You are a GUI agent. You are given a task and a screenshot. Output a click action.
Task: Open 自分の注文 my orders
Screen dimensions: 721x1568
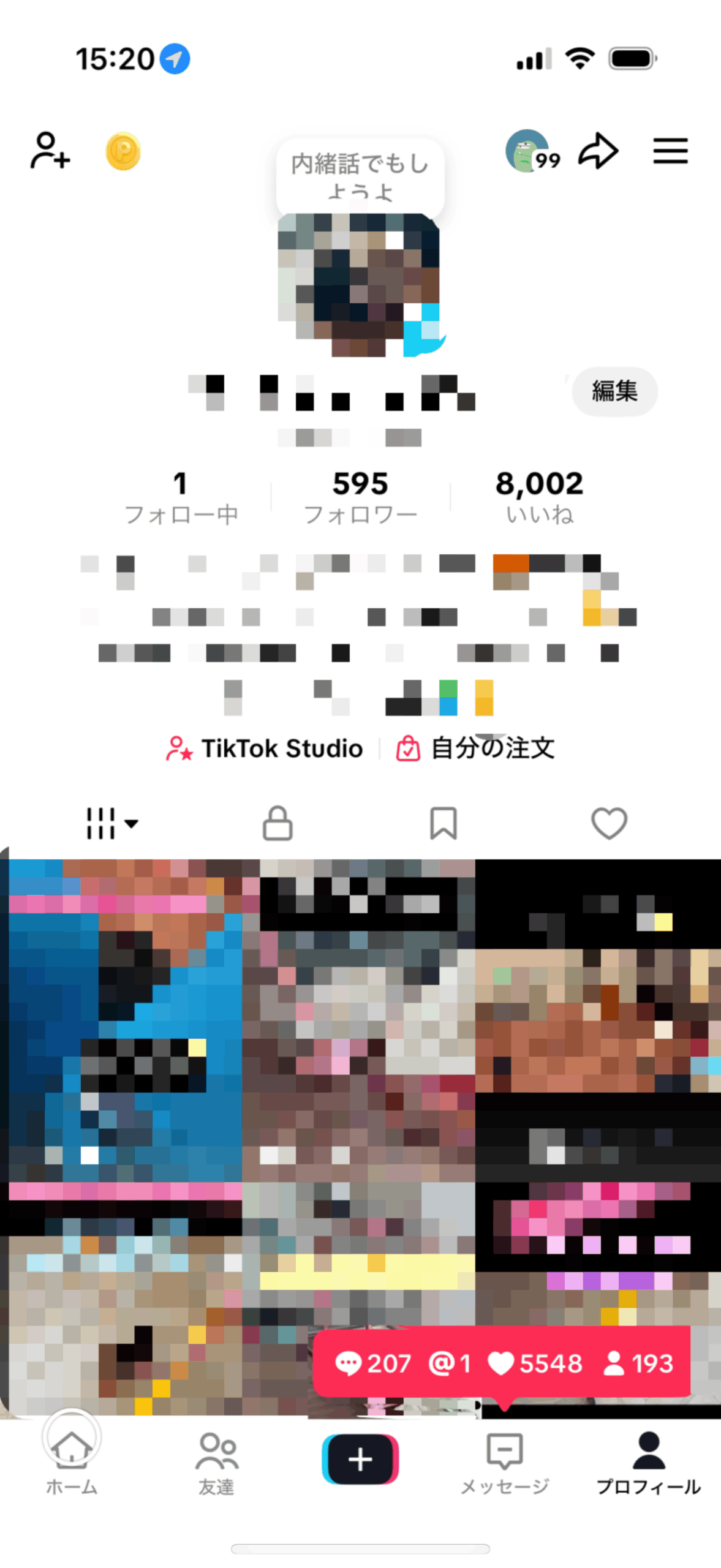(475, 748)
